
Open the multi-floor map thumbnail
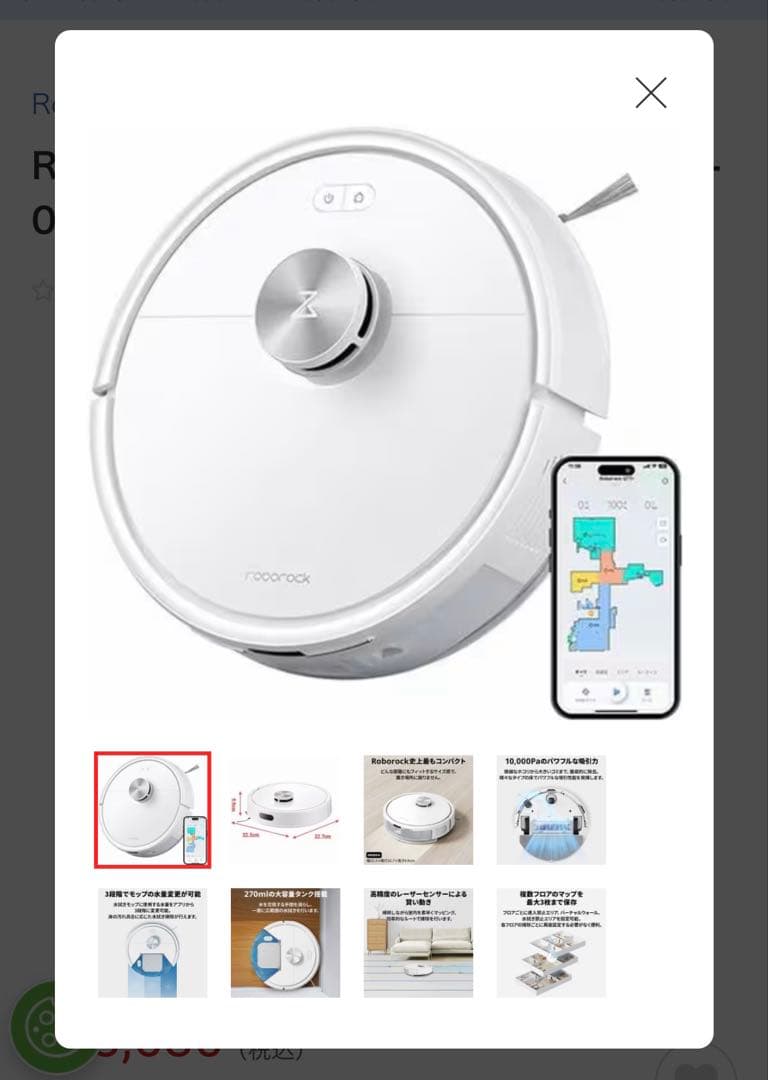pos(551,942)
